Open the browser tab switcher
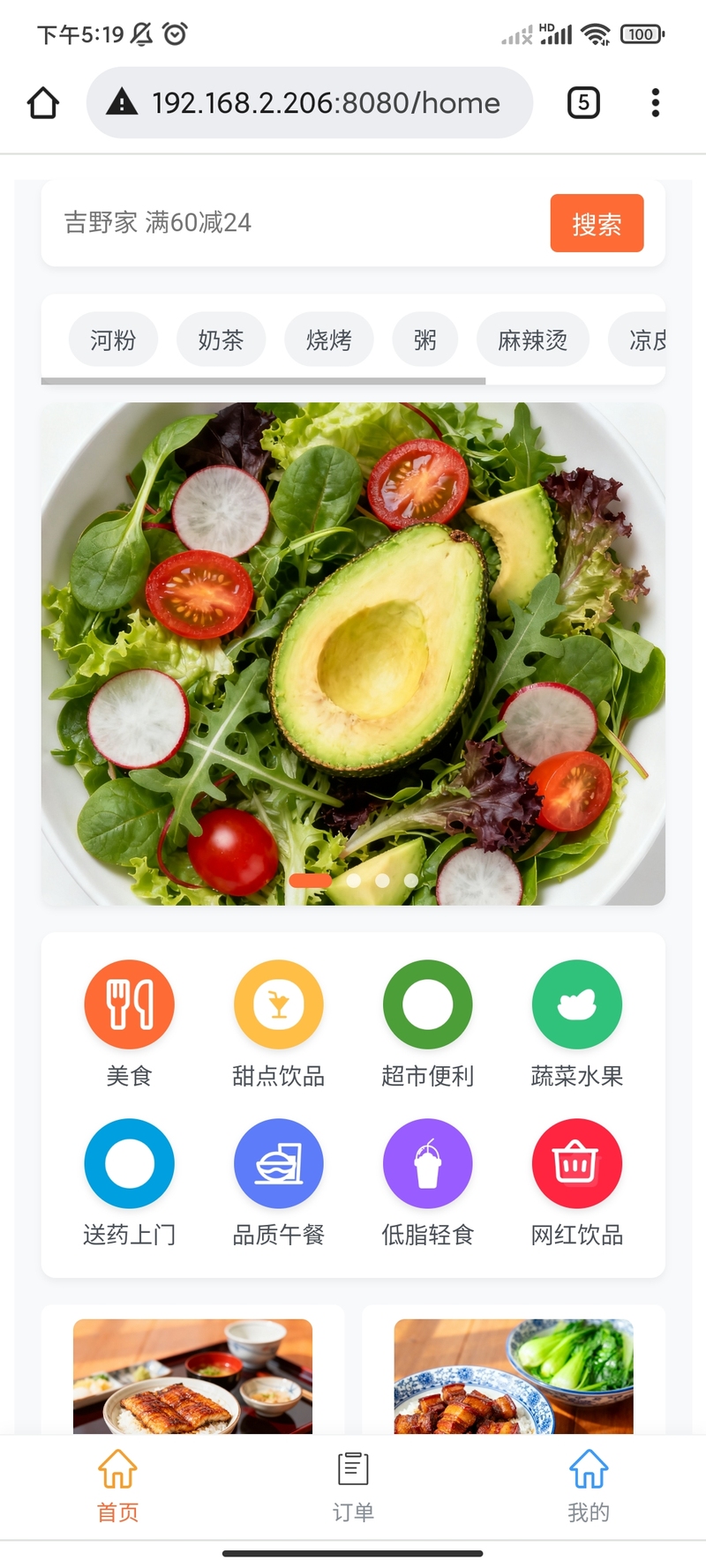 click(583, 103)
